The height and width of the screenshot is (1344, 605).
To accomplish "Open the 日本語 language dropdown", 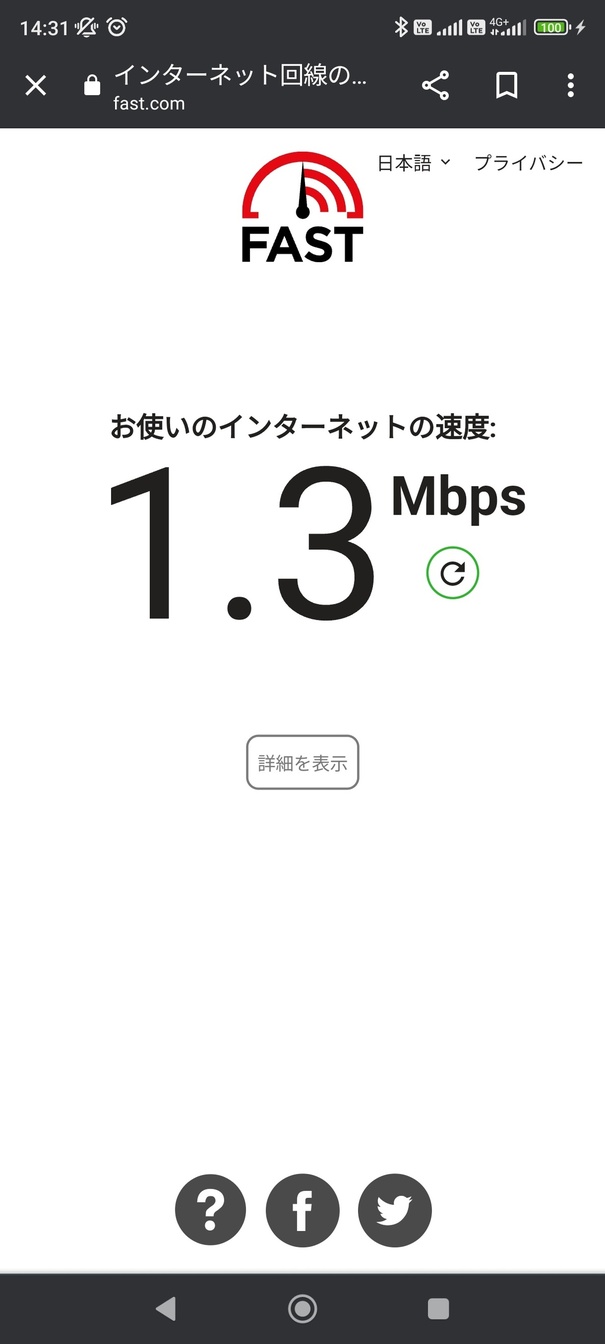I will tap(413, 163).
